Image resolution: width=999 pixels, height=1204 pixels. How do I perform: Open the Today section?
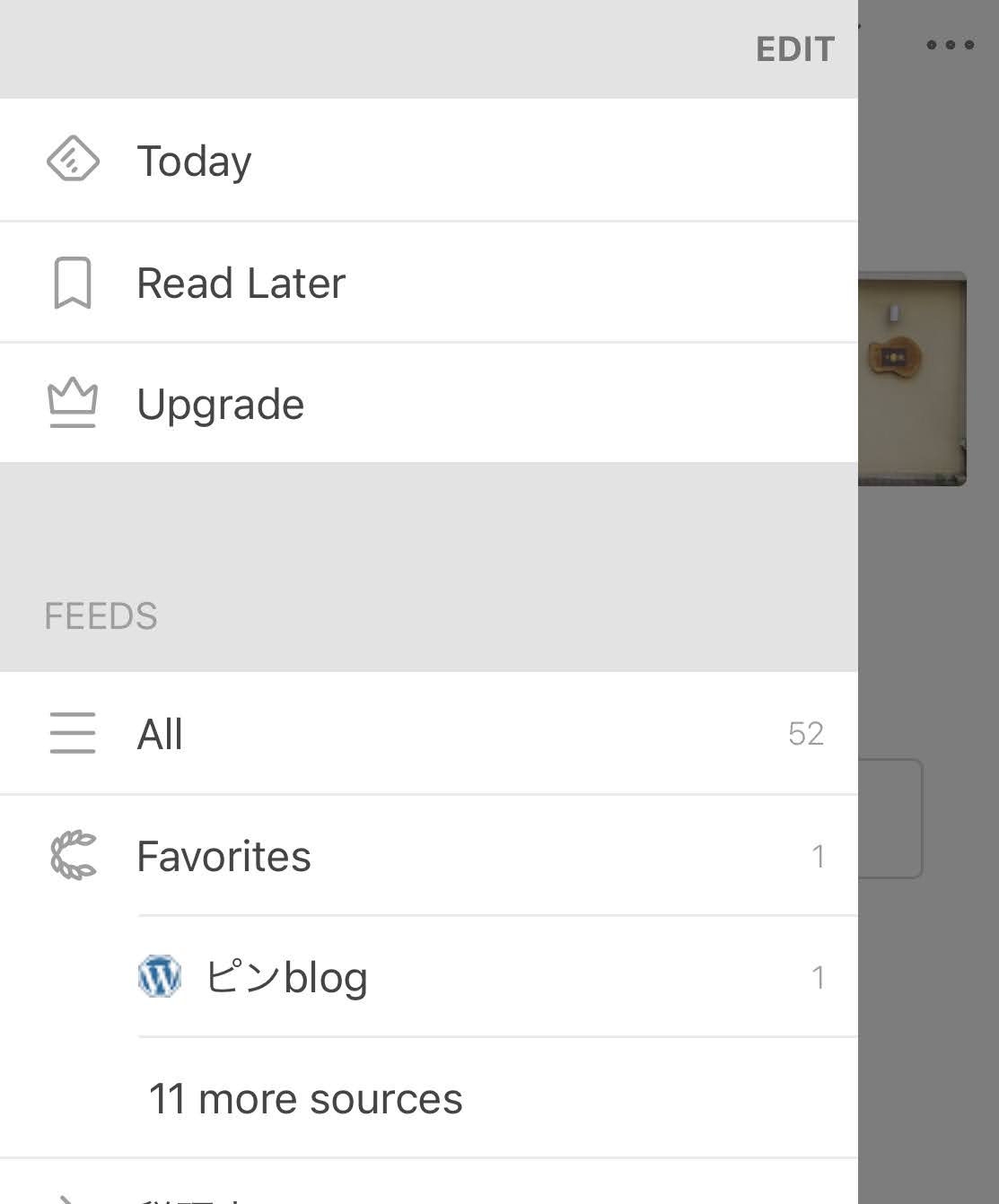[194, 161]
